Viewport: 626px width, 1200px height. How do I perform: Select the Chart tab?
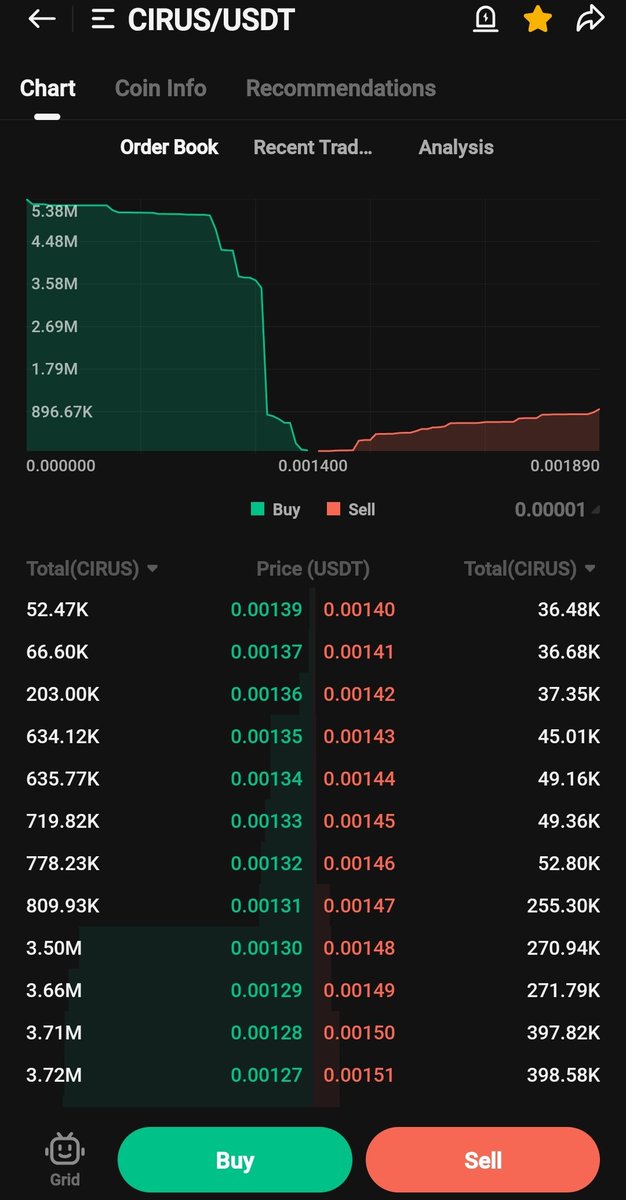coord(48,88)
